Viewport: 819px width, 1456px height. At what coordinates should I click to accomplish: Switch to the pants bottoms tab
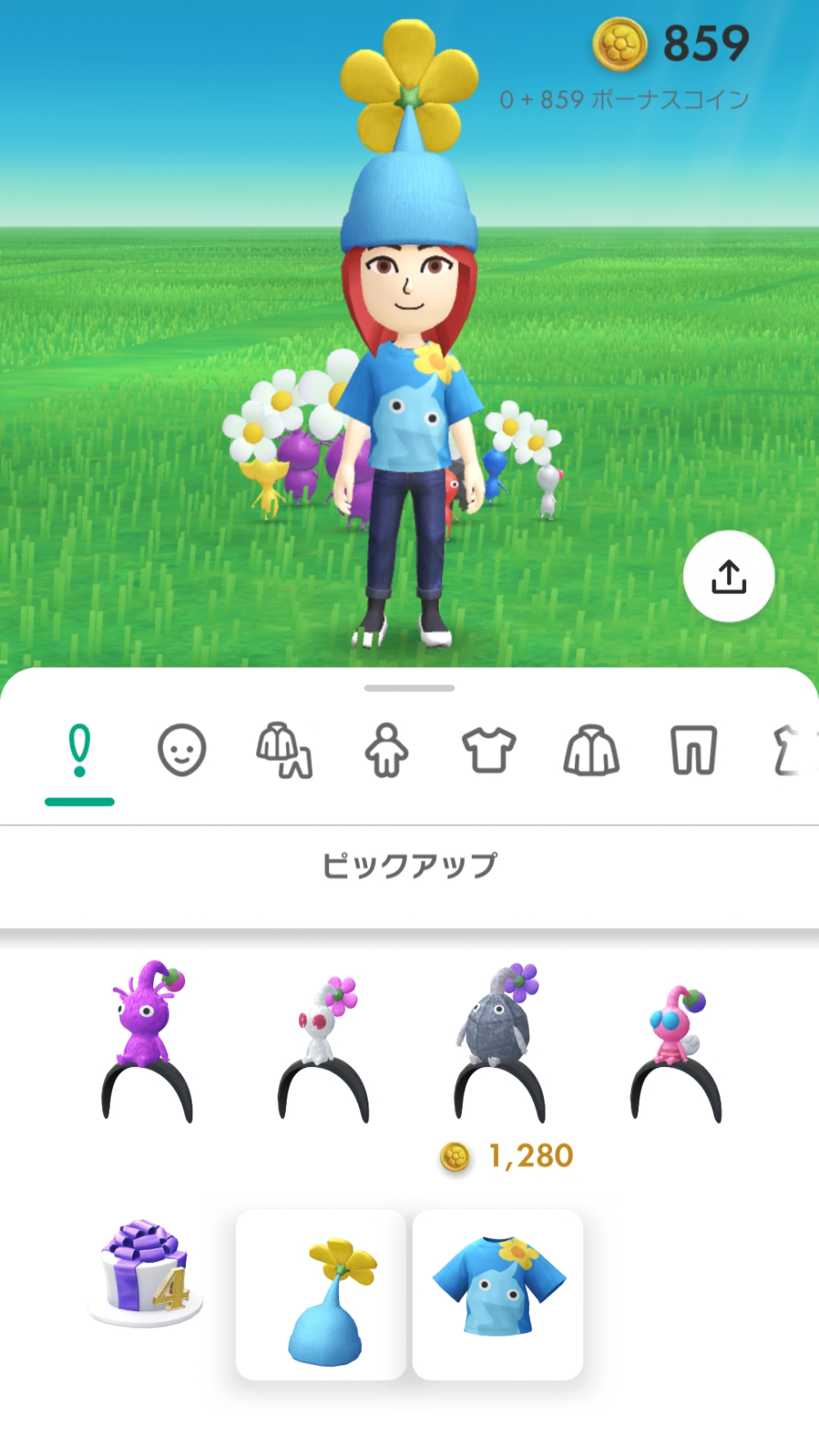[694, 749]
